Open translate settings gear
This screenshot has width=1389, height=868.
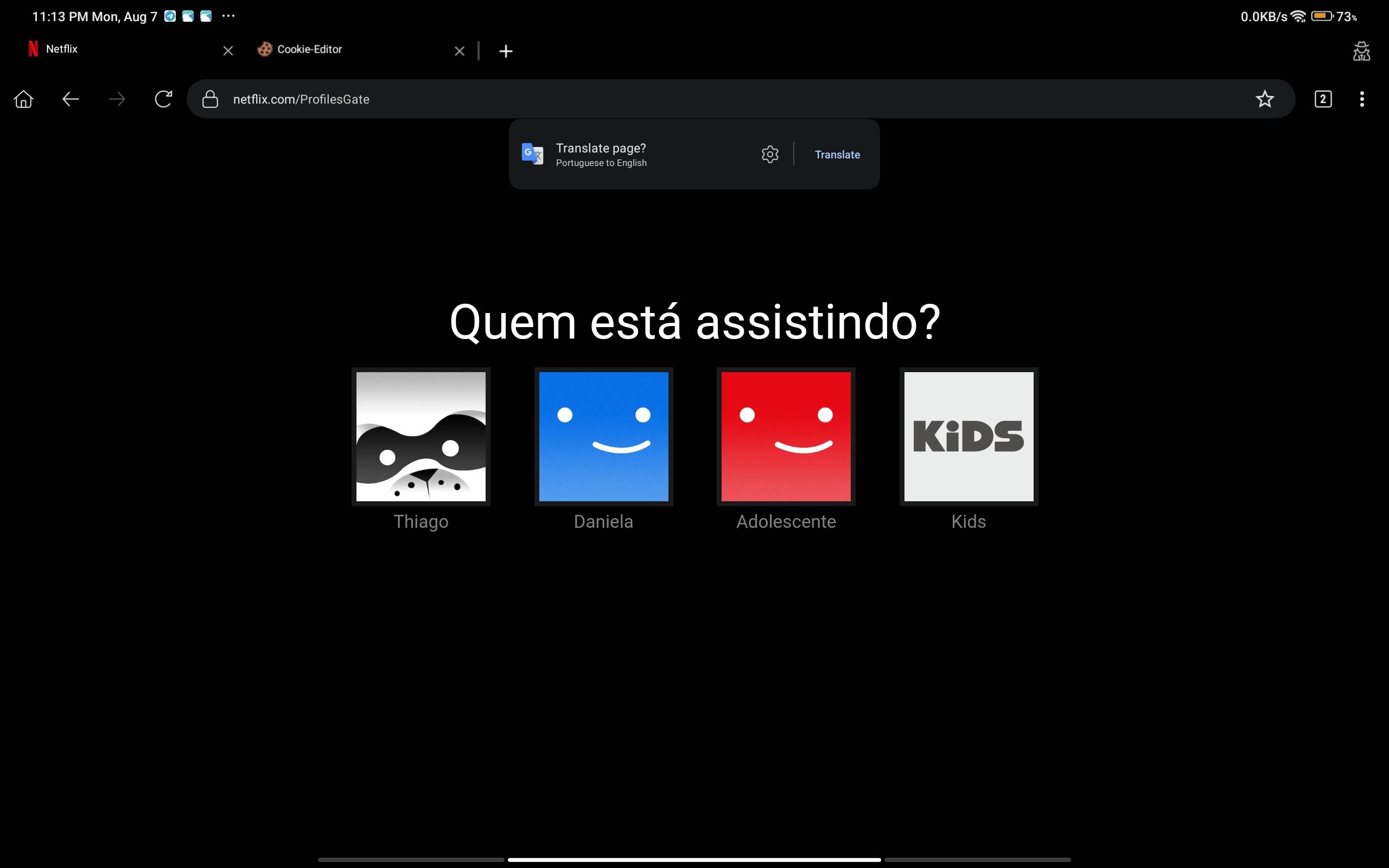[x=770, y=154]
